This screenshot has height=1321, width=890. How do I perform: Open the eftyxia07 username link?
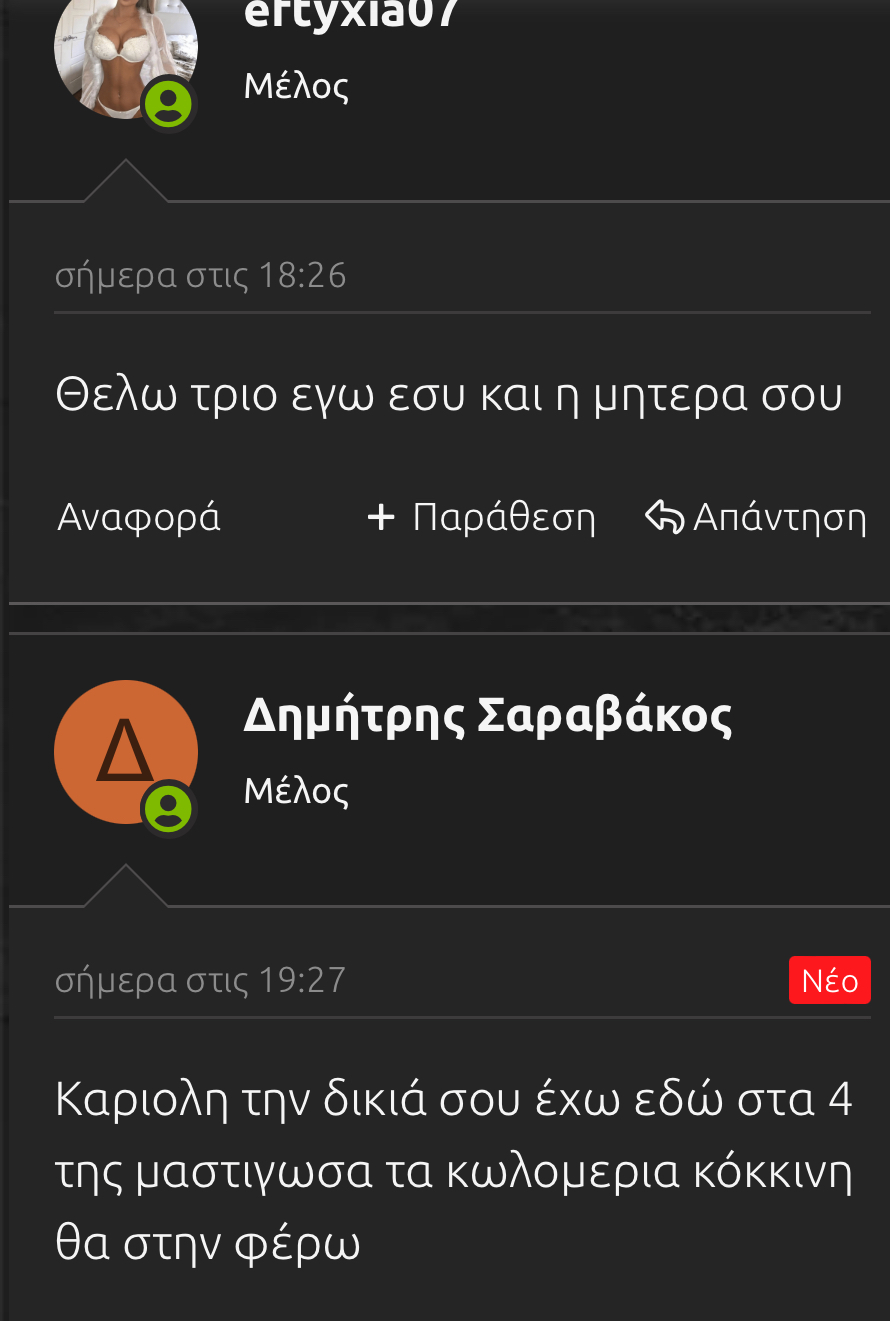(350, 14)
